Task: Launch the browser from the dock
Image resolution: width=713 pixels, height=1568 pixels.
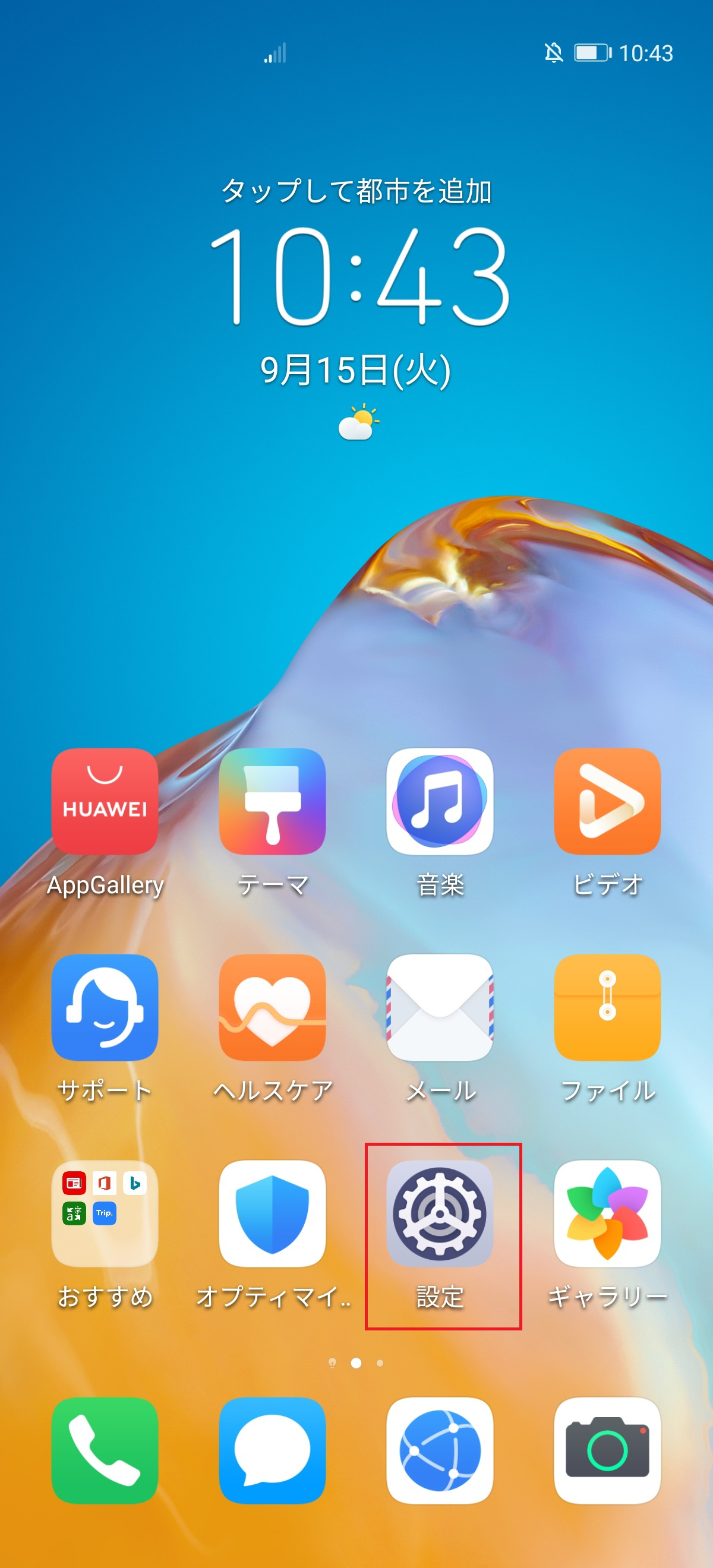Action: coord(440,1450)
